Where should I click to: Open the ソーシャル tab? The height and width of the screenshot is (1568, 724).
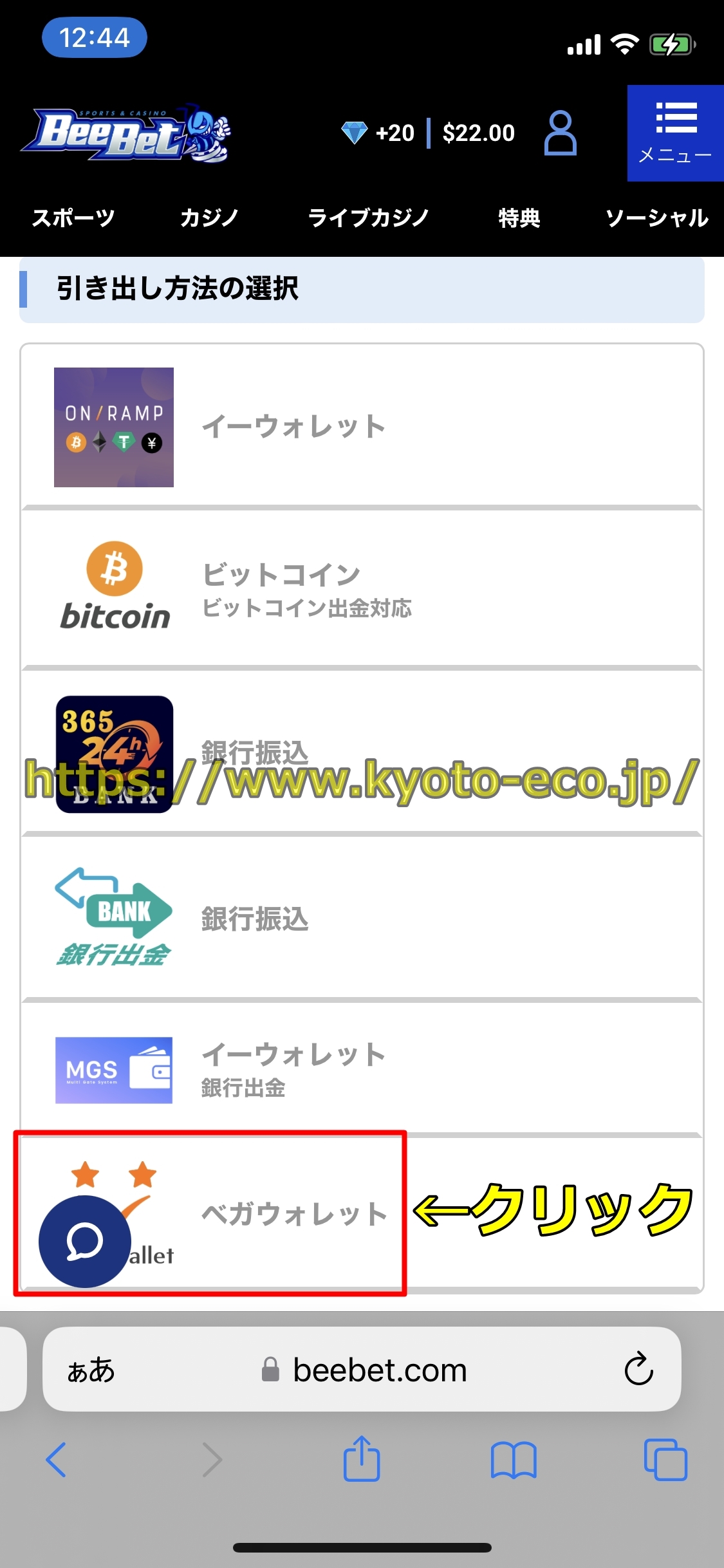pyautogui.click(x=656, y=218)
